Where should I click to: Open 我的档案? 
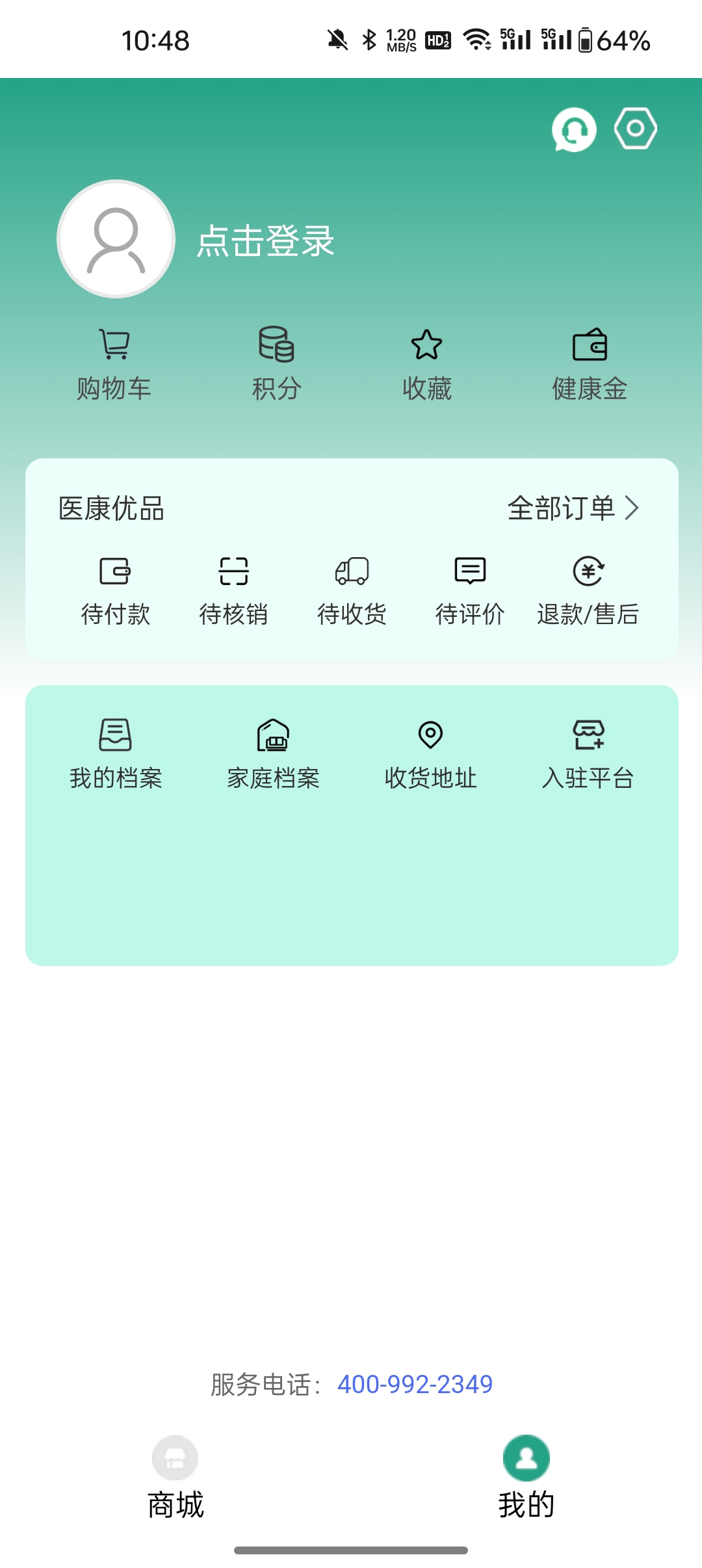(x=116, y=754)
